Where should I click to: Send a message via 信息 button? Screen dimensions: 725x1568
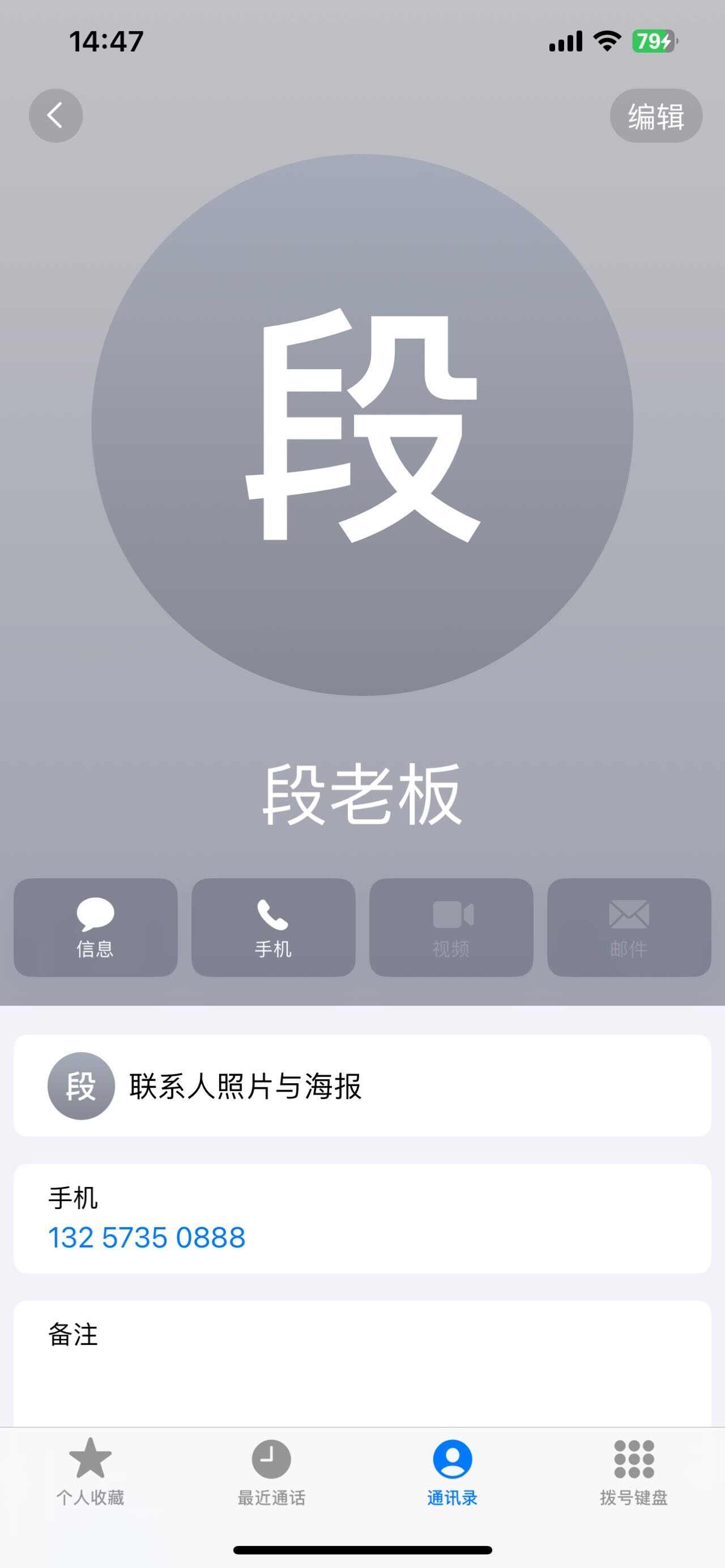click(x=96, y=927)
